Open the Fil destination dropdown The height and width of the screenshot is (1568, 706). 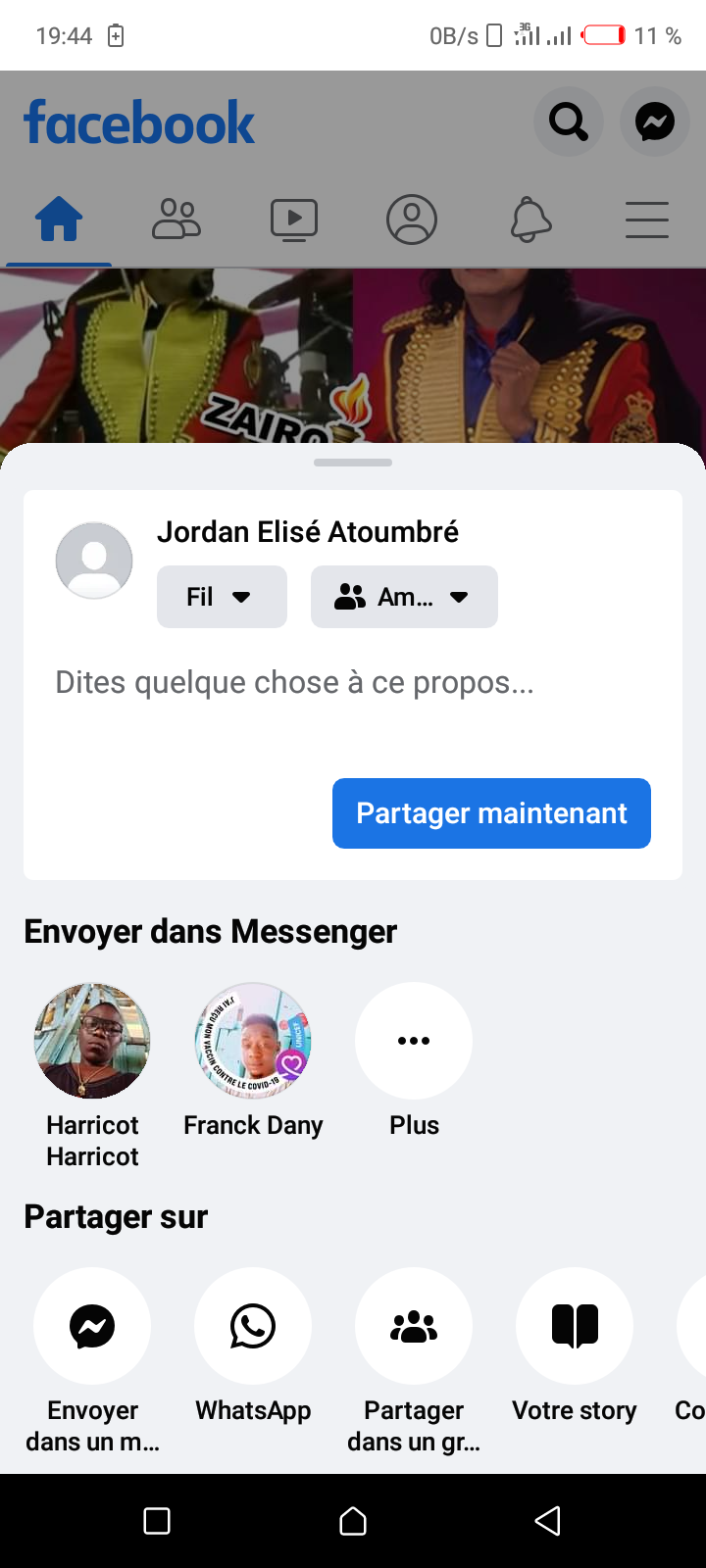(222, 597)
